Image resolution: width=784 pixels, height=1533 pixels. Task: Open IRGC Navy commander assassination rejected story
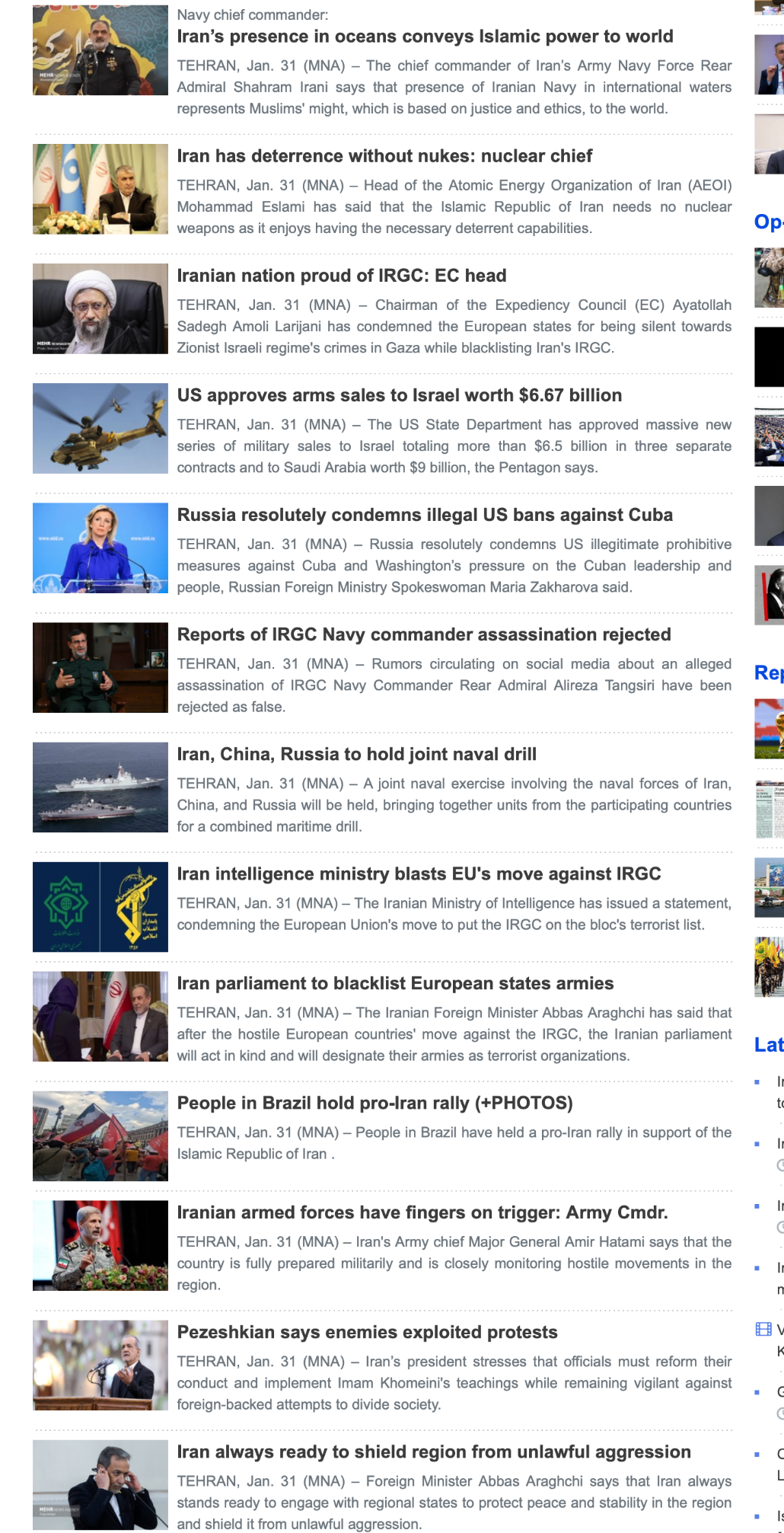pyautogui.click(x=423, y=634)
